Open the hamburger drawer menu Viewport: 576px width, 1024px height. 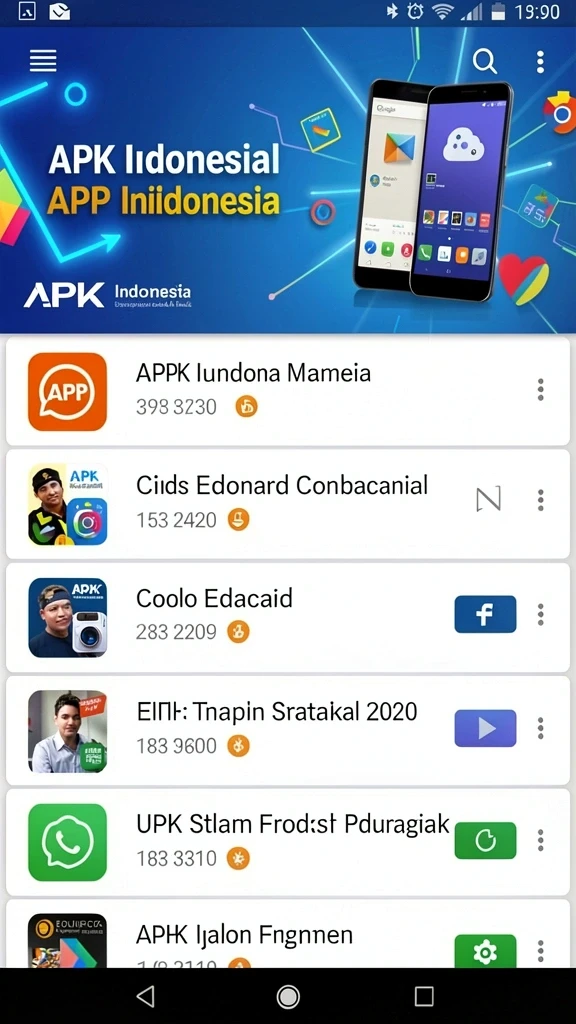(x=43, y=61)
